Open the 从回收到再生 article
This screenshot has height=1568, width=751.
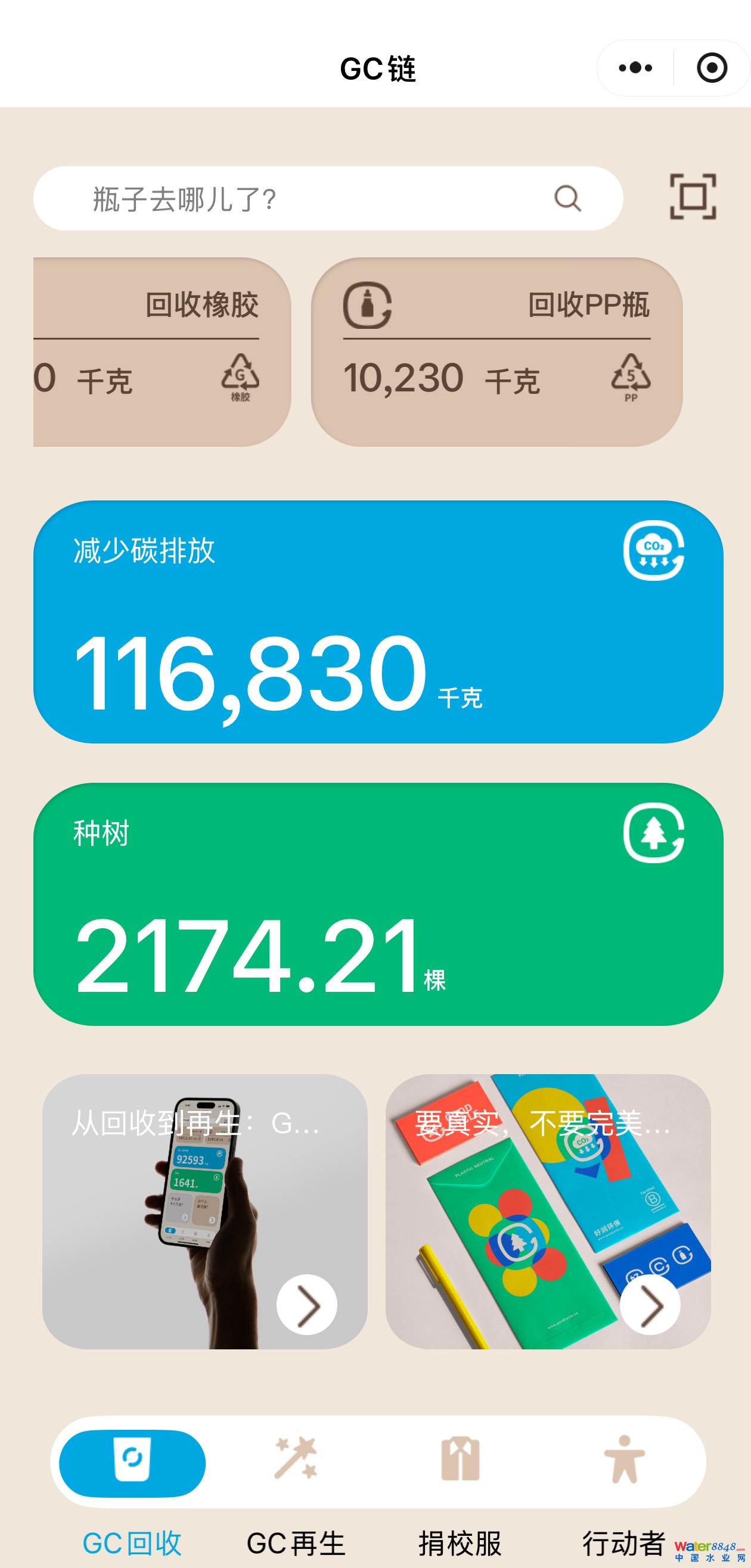tap(204, 1211)
